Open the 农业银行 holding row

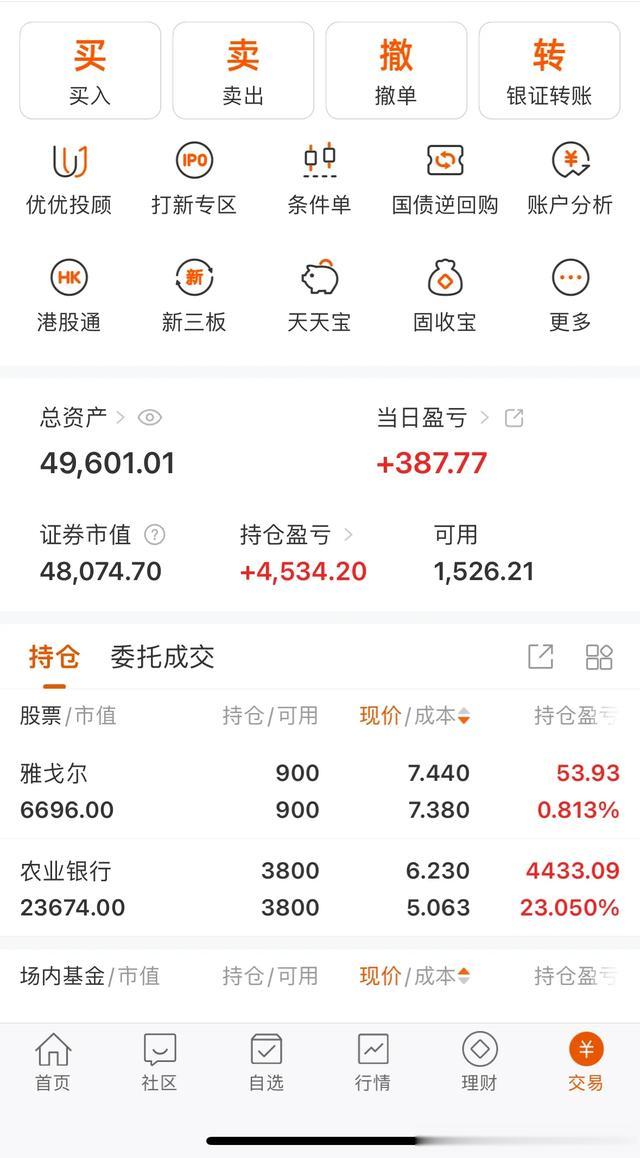320,889
